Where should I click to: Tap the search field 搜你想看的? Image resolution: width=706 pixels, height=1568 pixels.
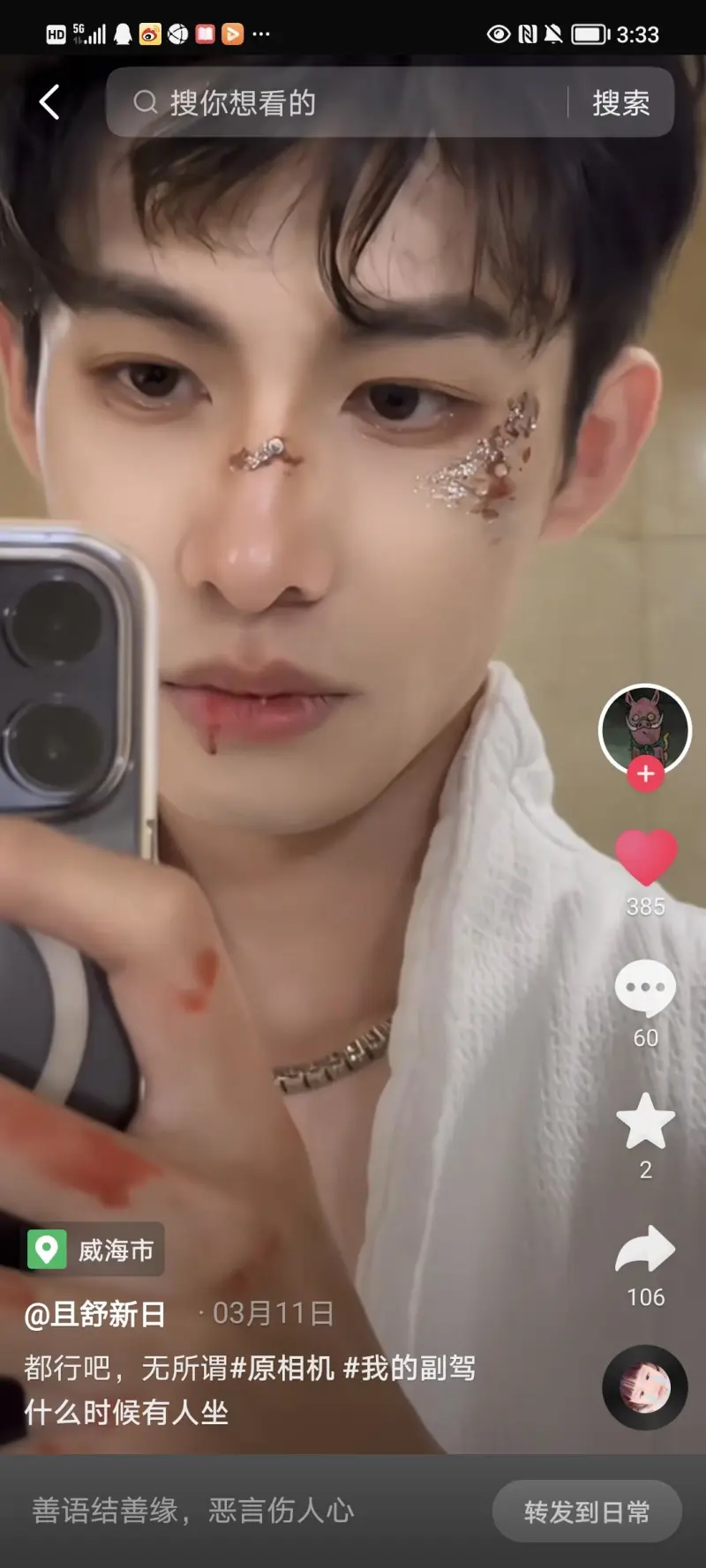(x=344, y=102)
